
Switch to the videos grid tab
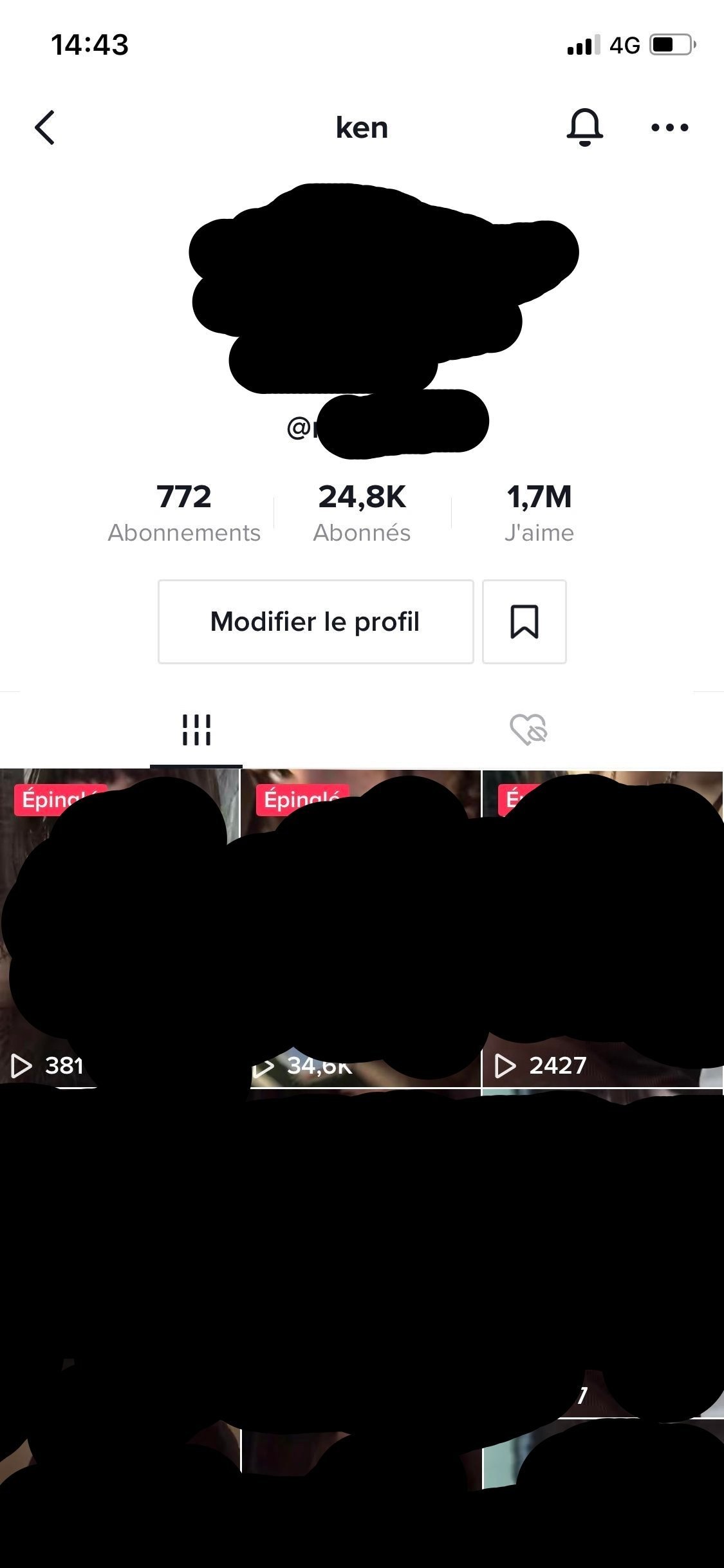click(196, 730)
